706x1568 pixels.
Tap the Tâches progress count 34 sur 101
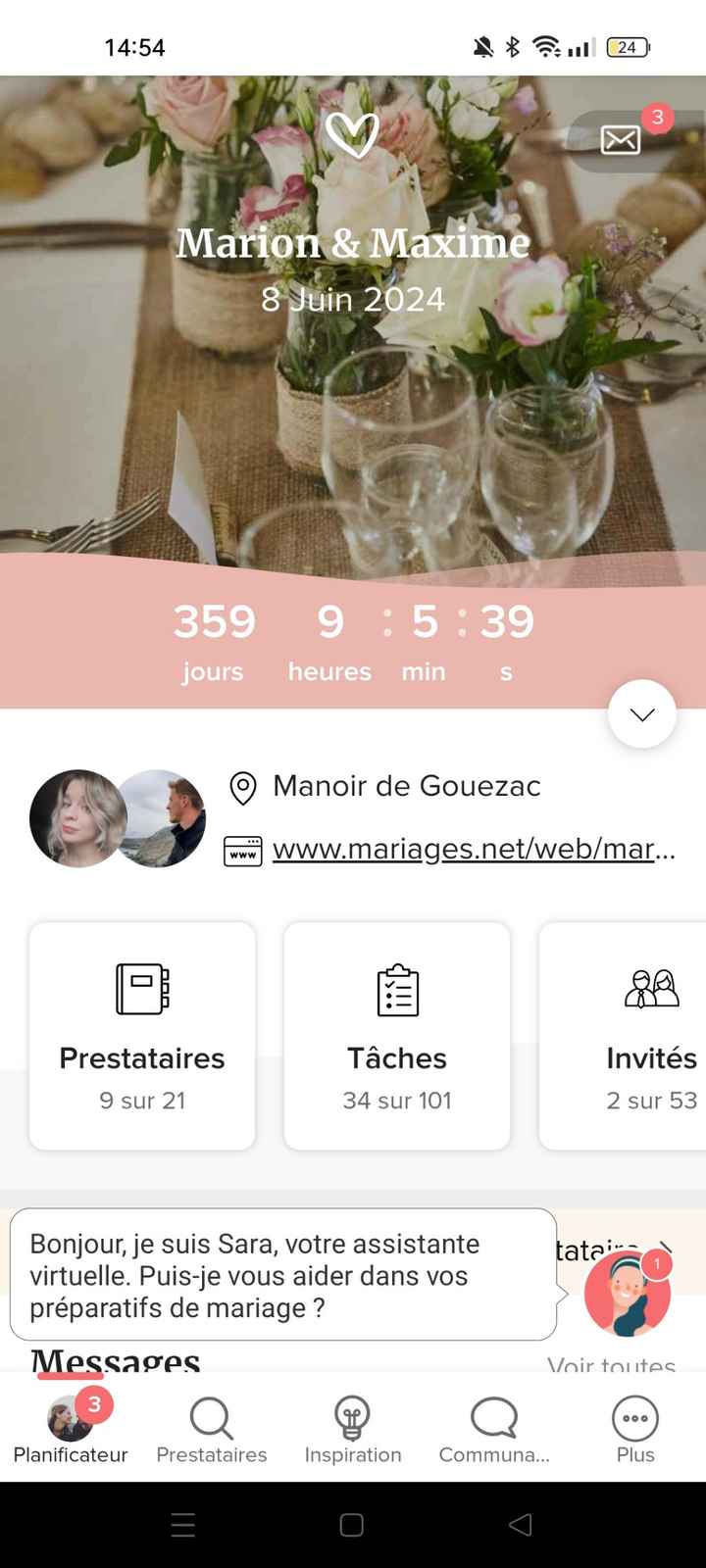point(396,1101)
